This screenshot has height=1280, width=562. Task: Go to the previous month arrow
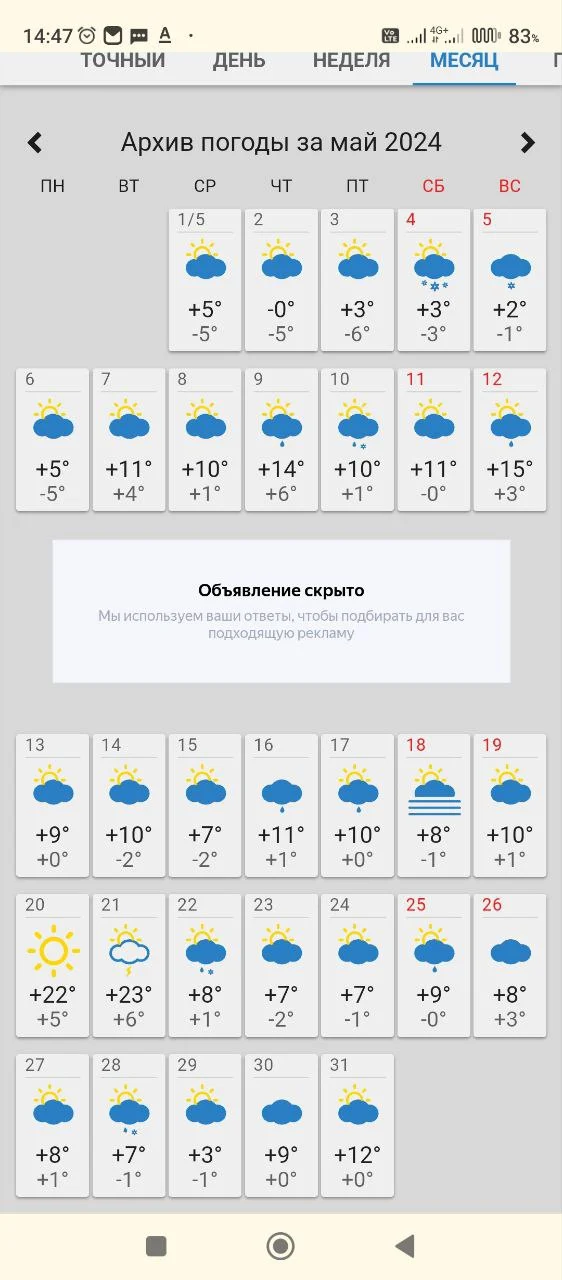click(x=35, y=143)
